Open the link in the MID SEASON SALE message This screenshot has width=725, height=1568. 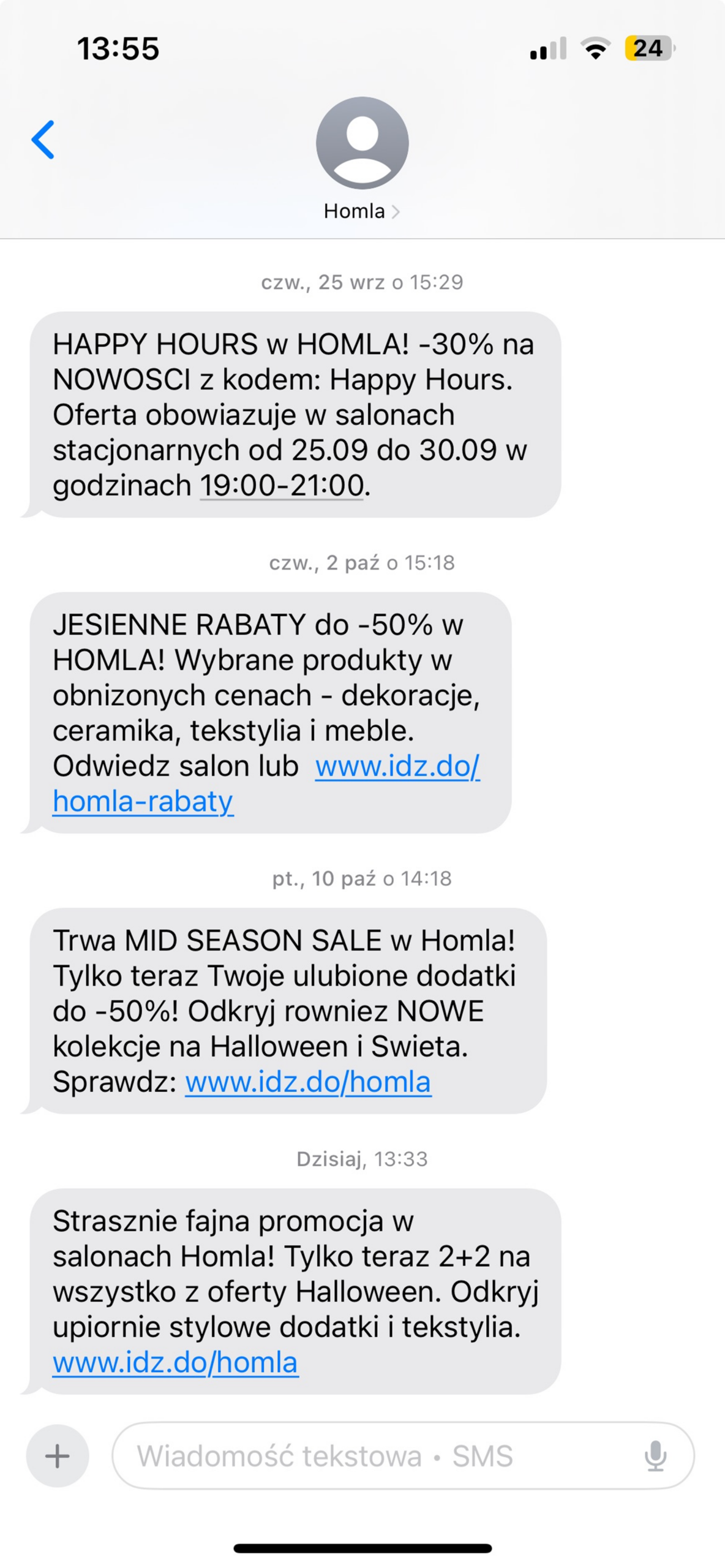[308, 1082]
